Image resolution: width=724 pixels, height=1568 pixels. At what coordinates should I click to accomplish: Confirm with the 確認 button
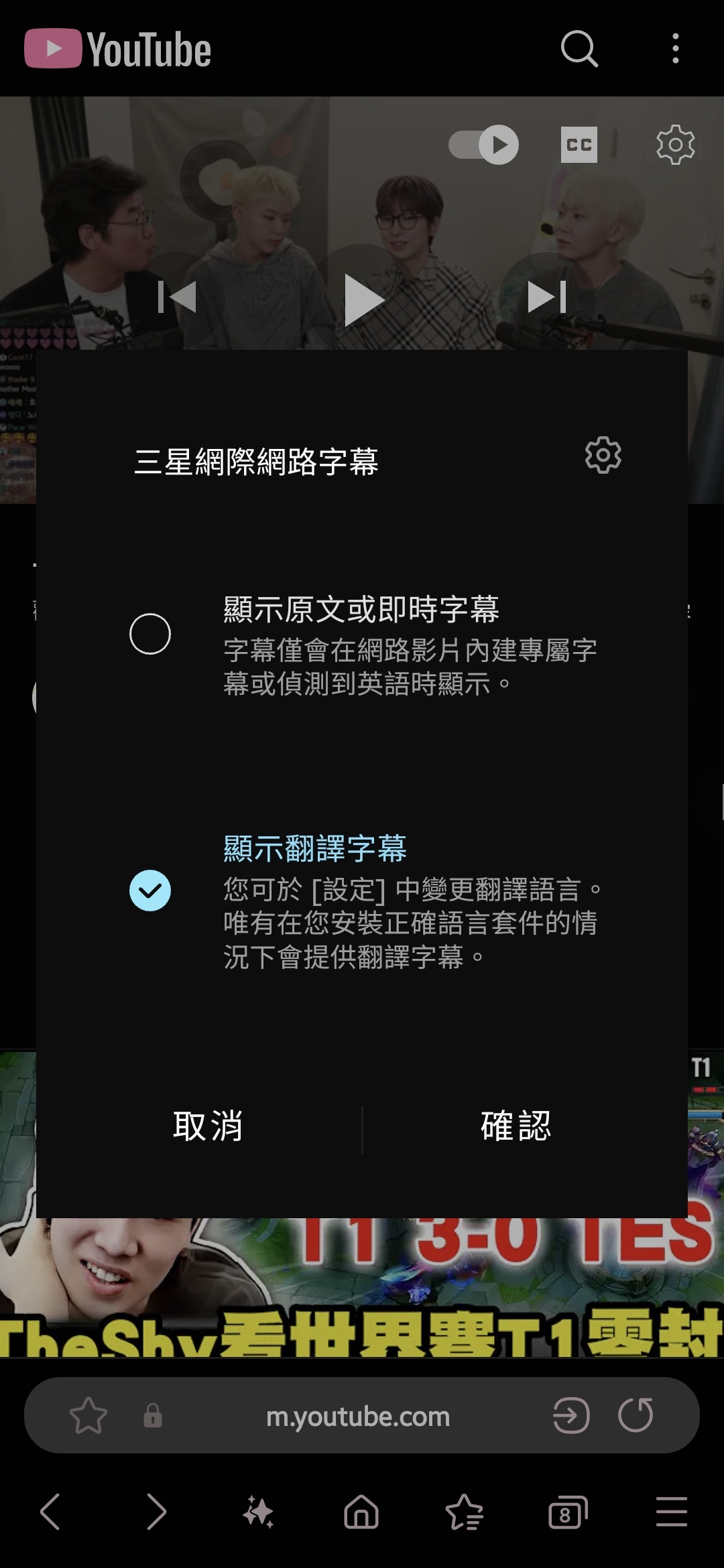click(516, 1126)
